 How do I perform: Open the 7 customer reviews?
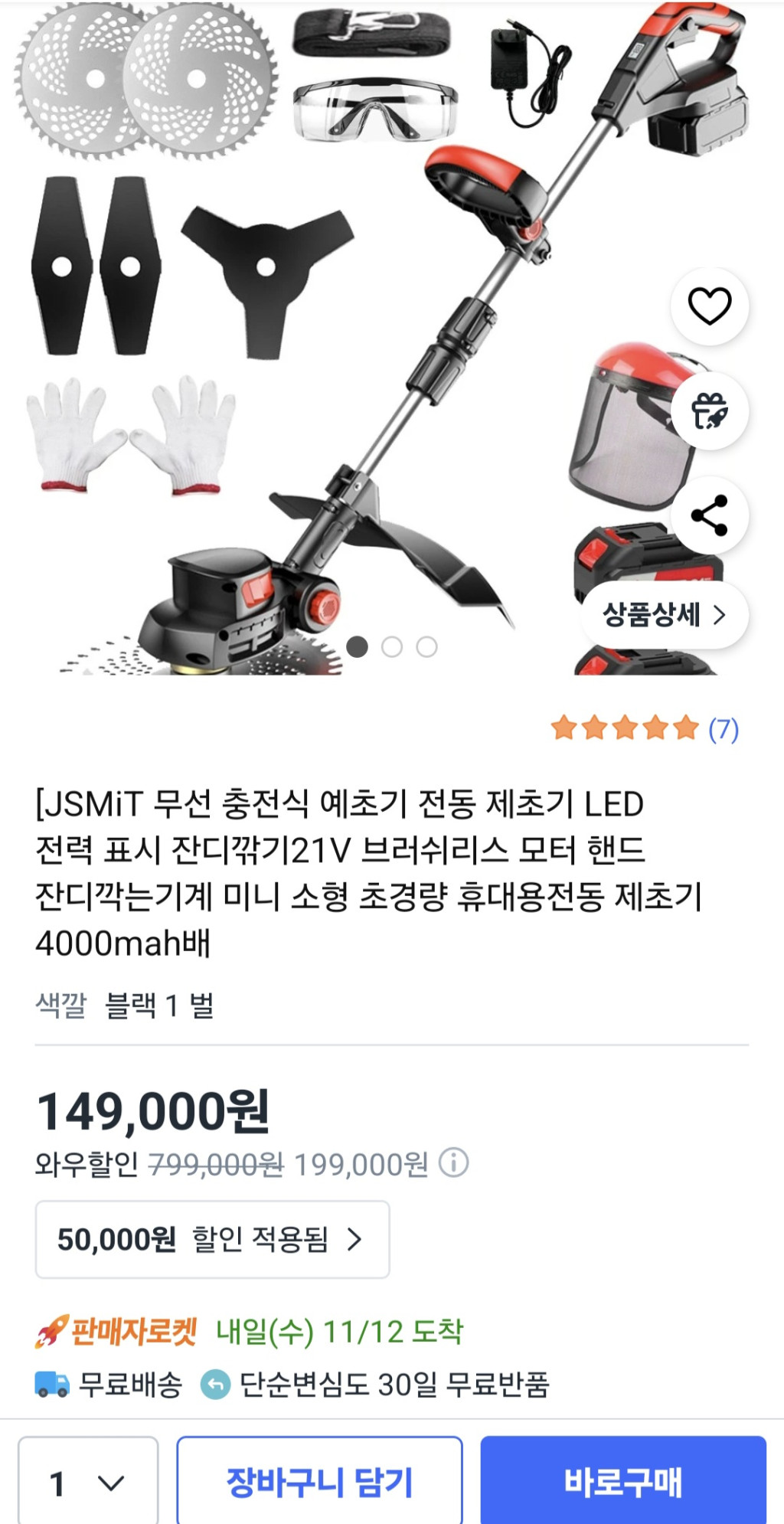tap(723, 729)
